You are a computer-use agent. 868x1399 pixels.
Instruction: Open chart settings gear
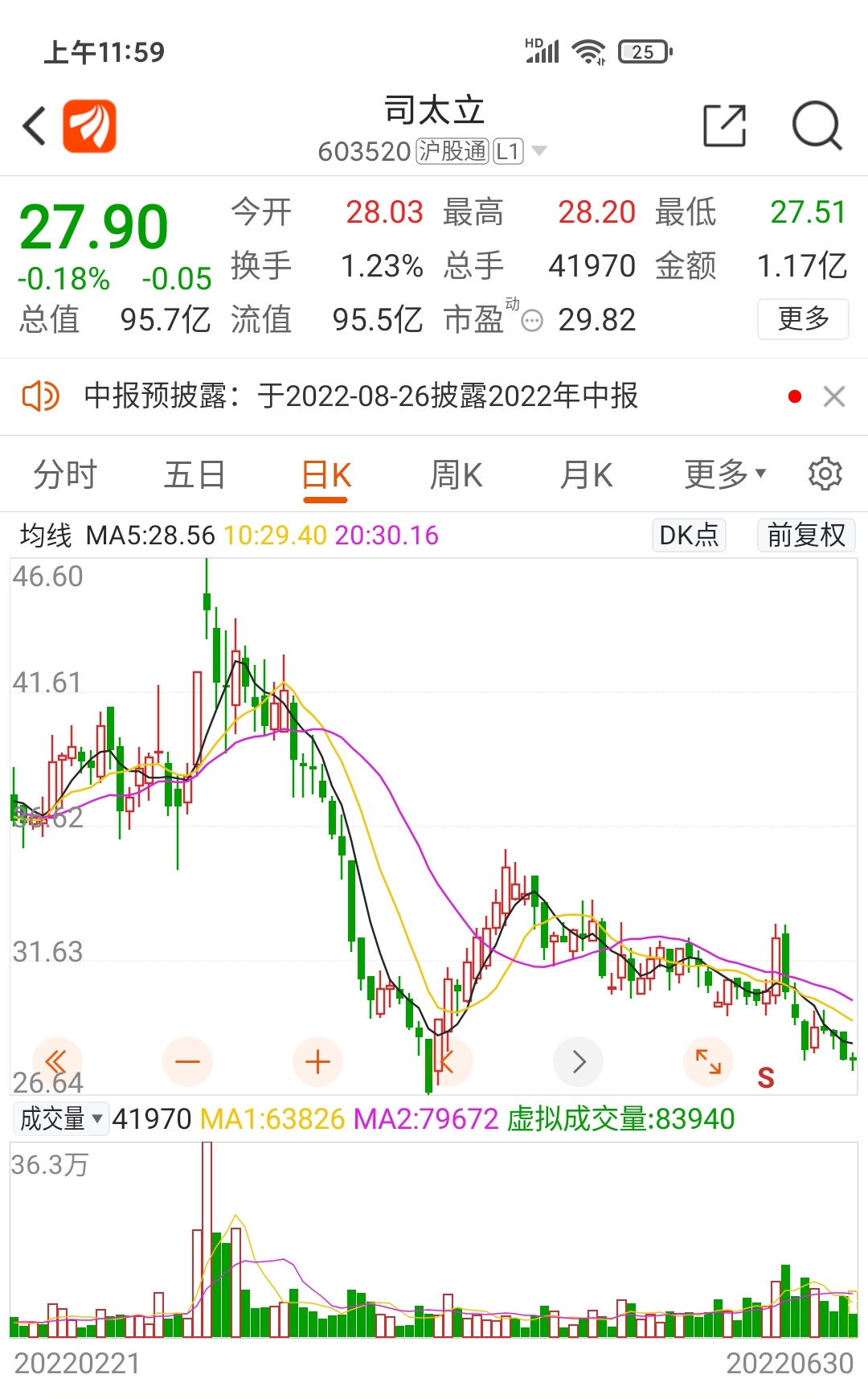[x=825, y=474]
